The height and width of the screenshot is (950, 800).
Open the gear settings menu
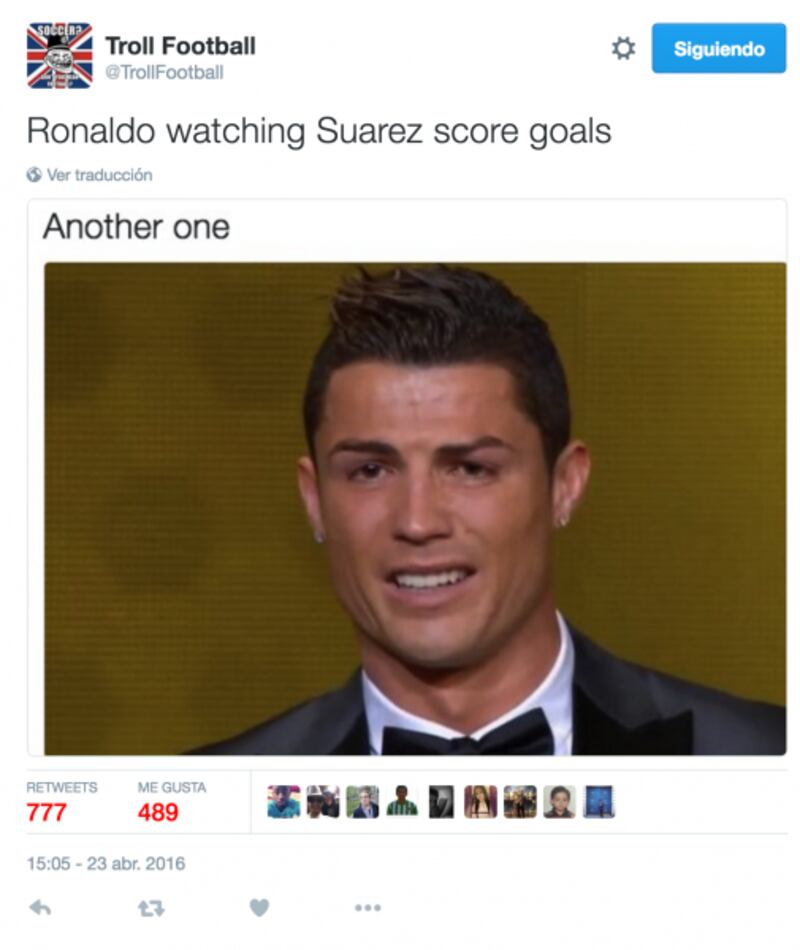pos(623,49)
